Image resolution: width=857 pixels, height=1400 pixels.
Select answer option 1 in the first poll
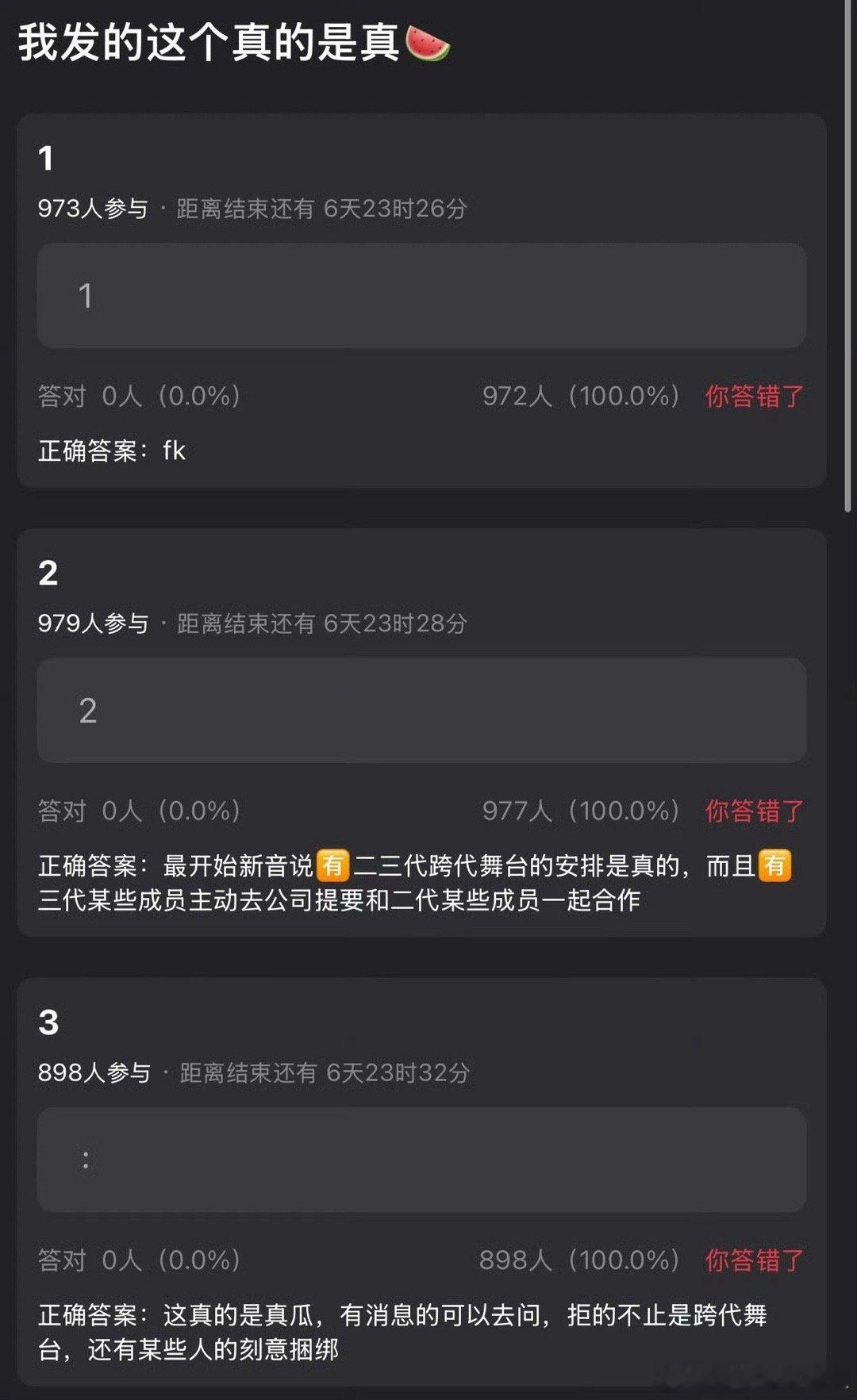[x=421, y=295]
